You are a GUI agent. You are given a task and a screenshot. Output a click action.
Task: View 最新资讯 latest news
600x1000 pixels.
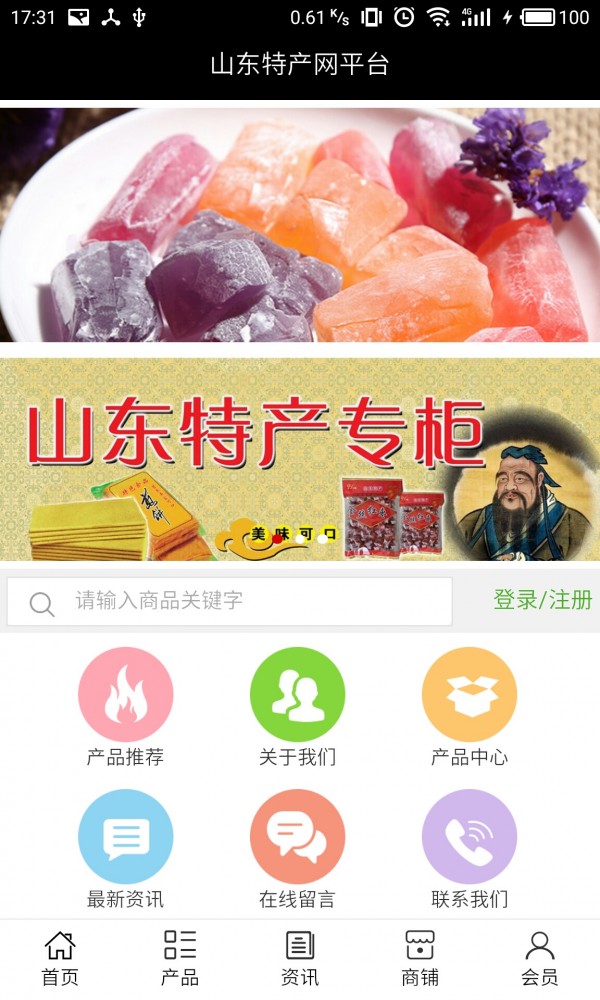click(125, 838)
